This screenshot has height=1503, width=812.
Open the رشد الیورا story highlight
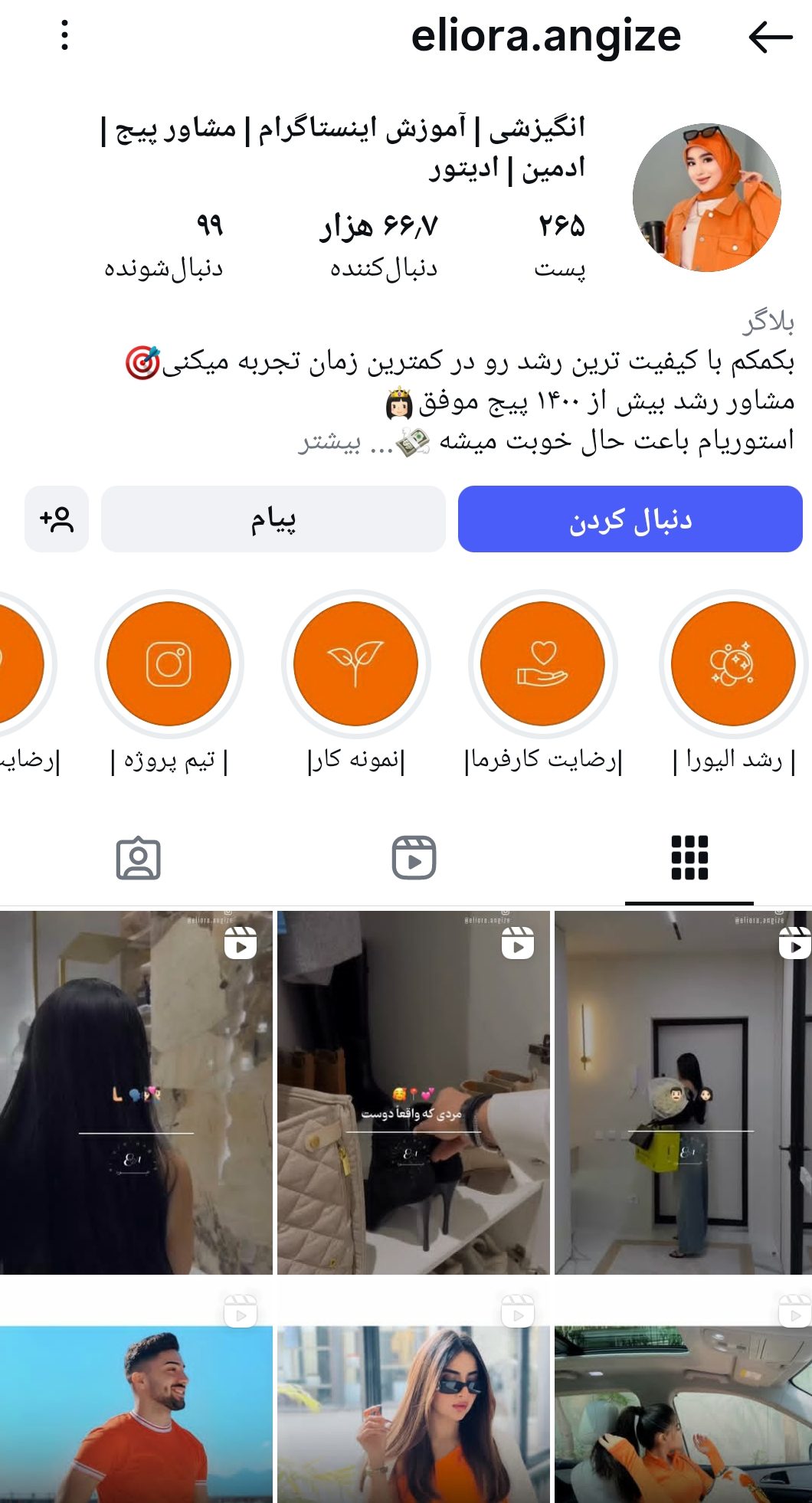click(733, 663)
